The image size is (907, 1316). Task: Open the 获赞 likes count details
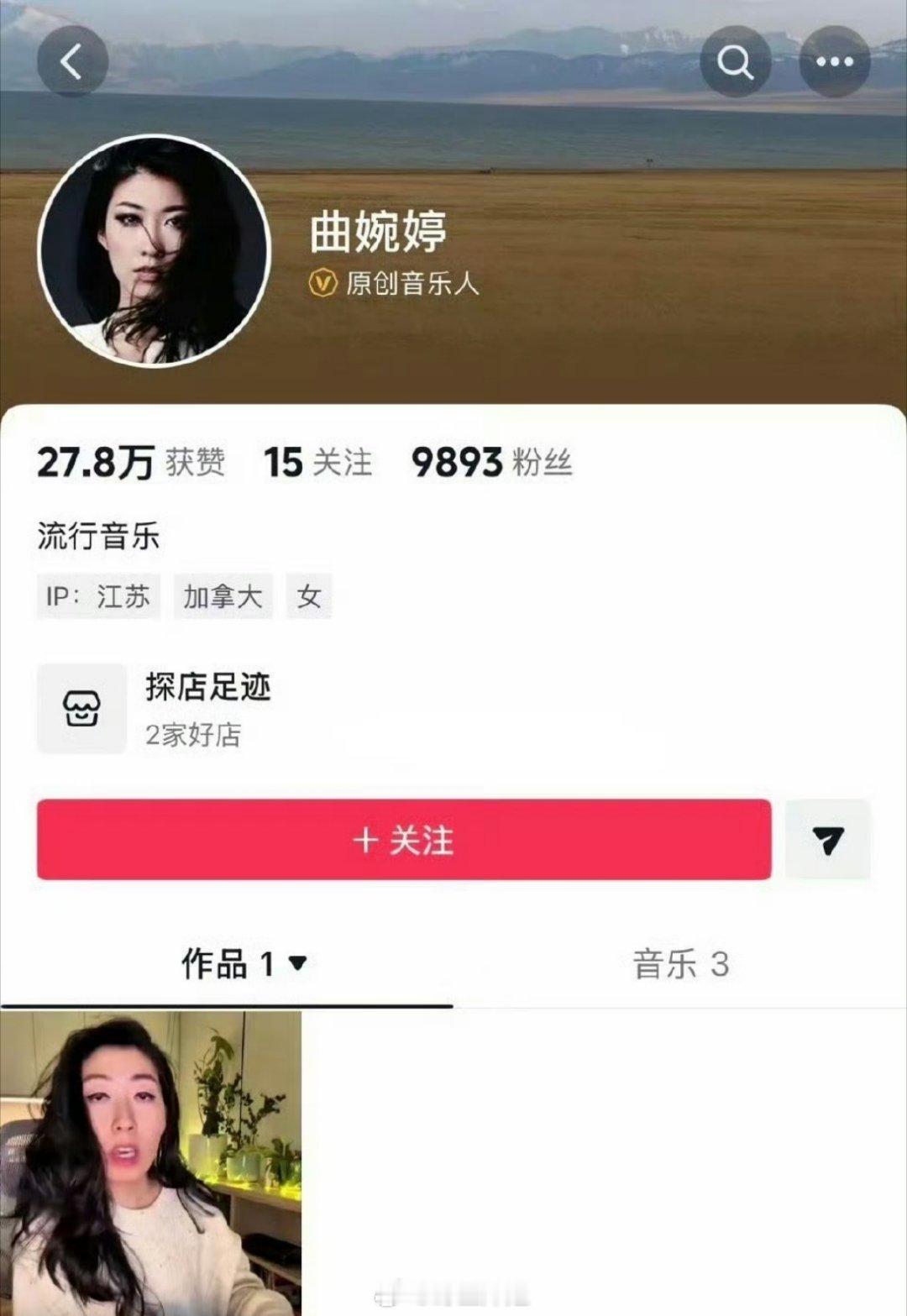click(130, 463)
